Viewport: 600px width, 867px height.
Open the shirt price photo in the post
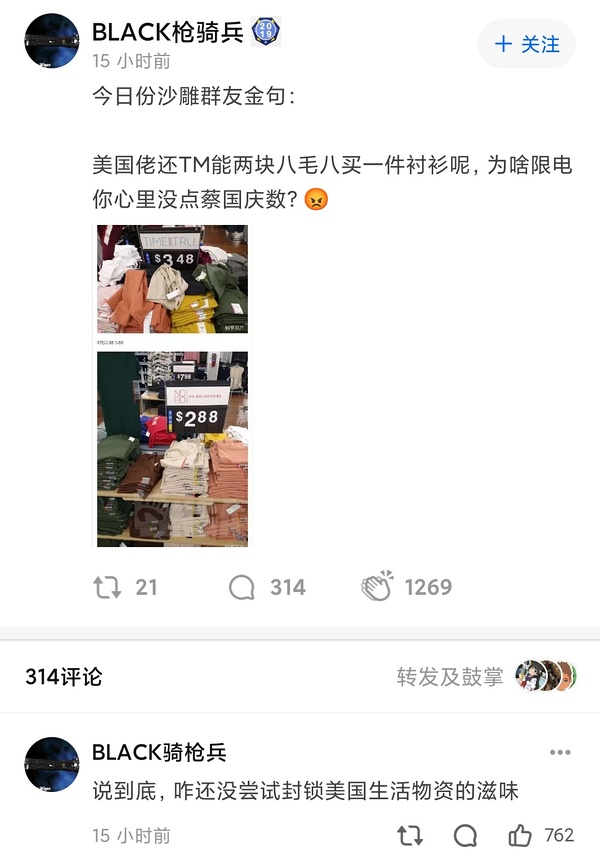(173, 385)
